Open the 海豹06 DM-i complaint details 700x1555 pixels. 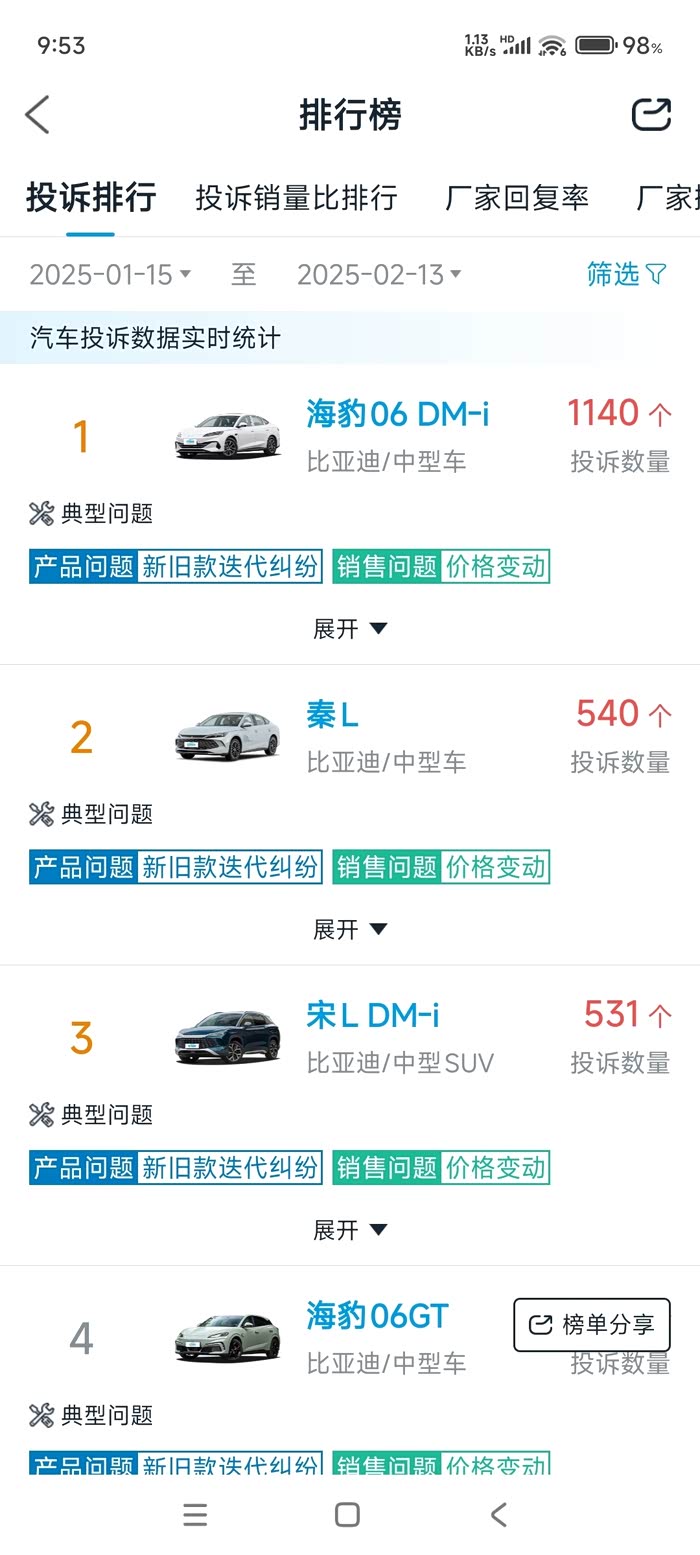point(397,414)
